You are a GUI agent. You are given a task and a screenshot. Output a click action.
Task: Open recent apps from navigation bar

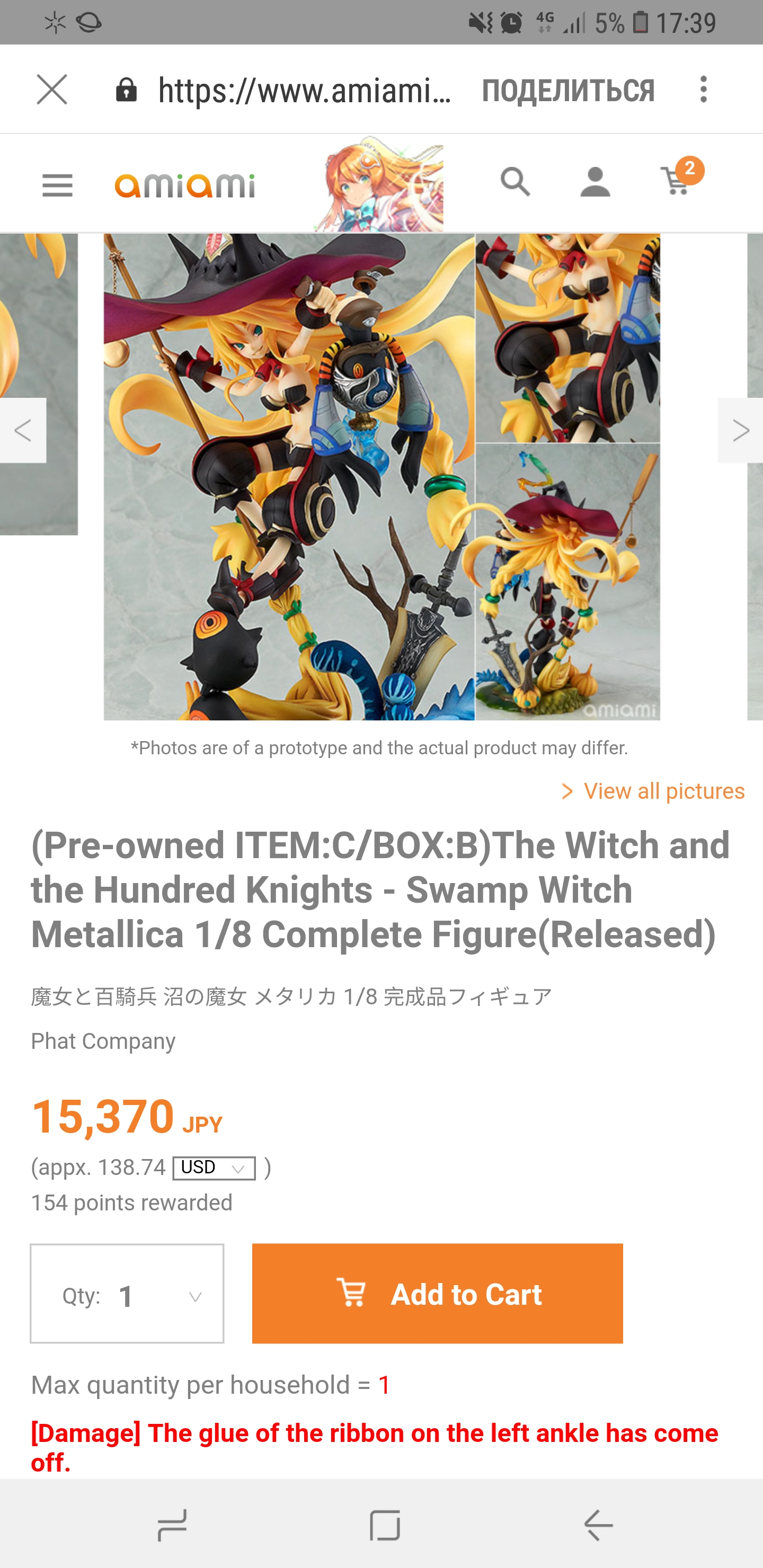click(x=172, y=1525)
